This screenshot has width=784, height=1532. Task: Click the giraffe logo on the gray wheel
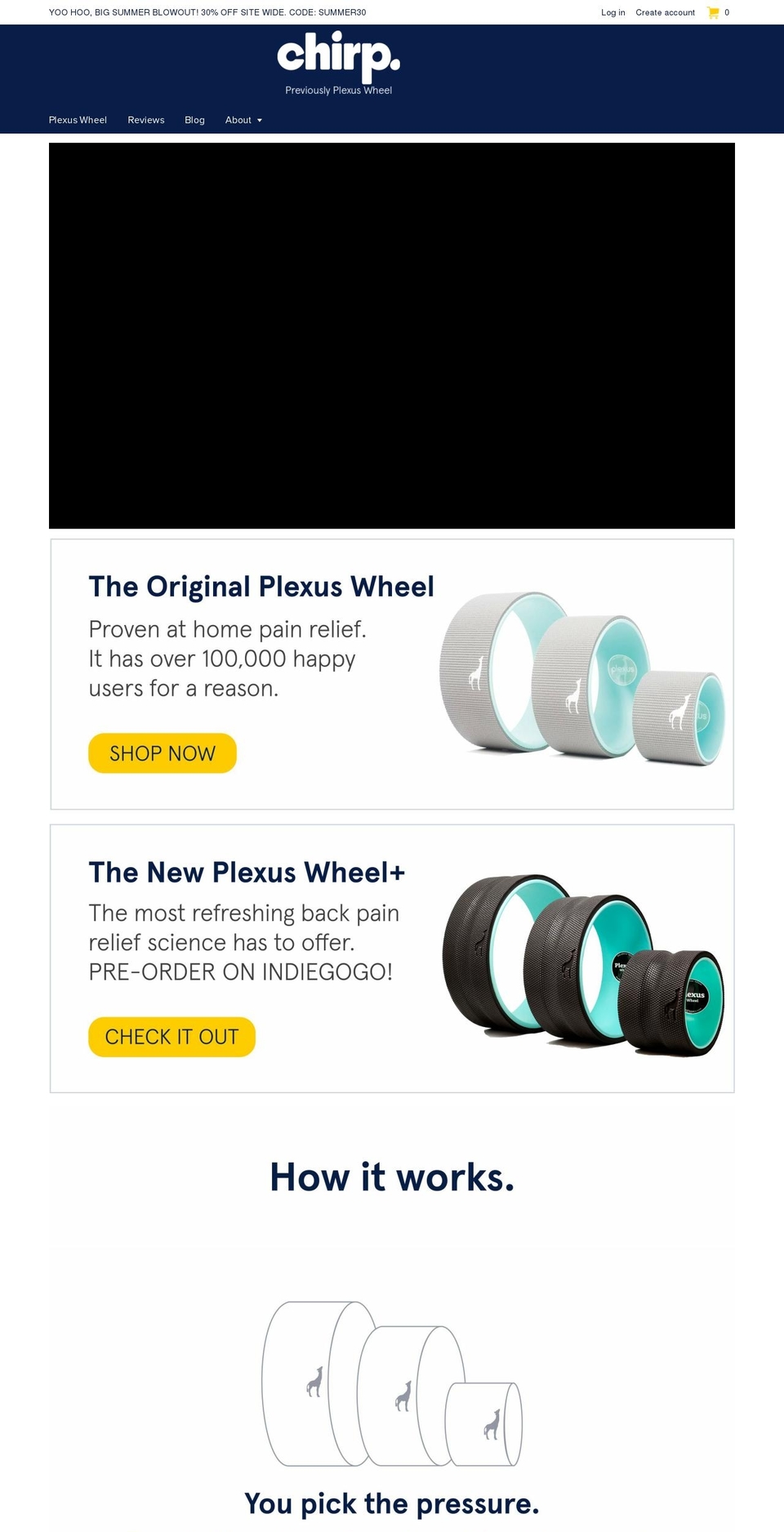click(x=478, y=672)
